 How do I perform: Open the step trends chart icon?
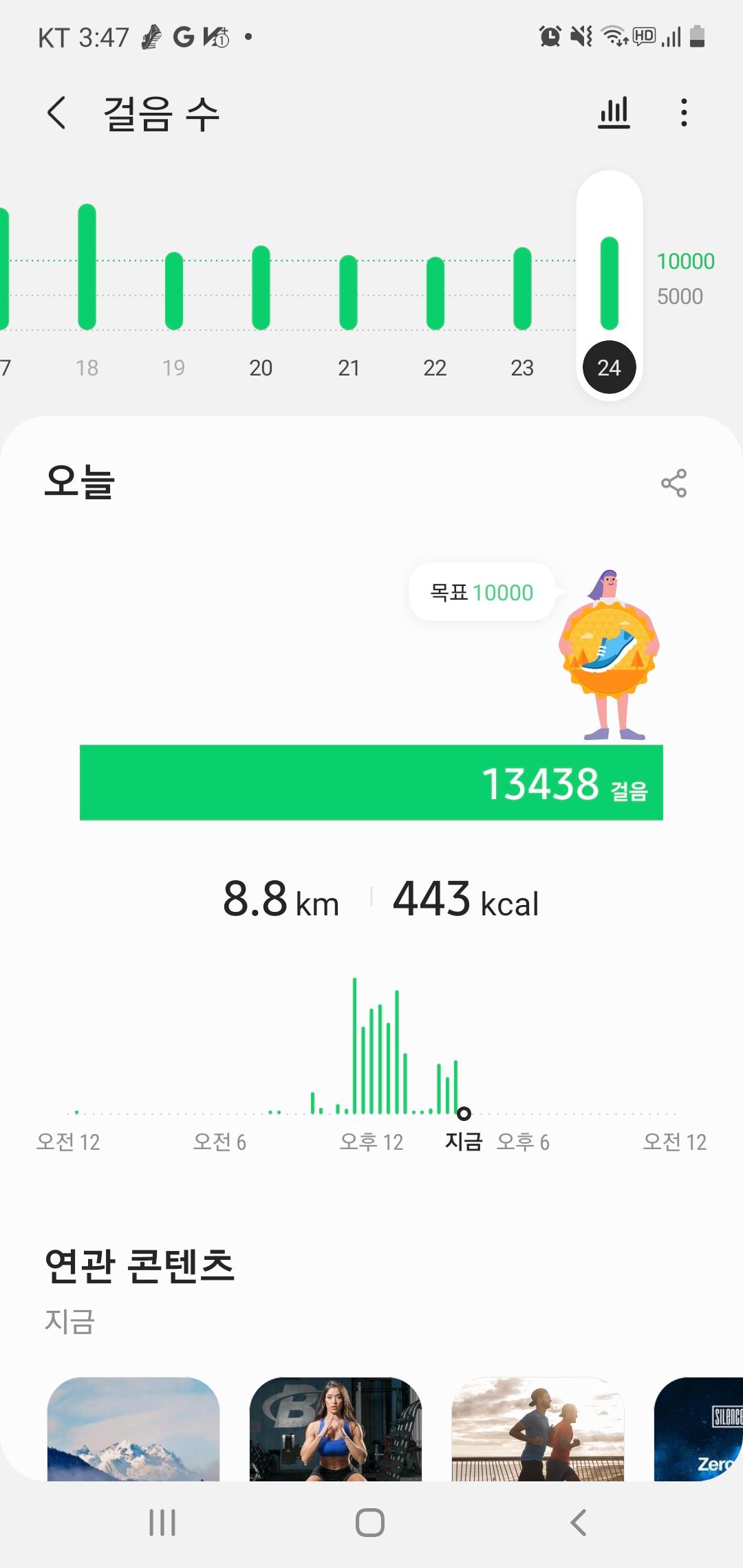coord(614,113)
